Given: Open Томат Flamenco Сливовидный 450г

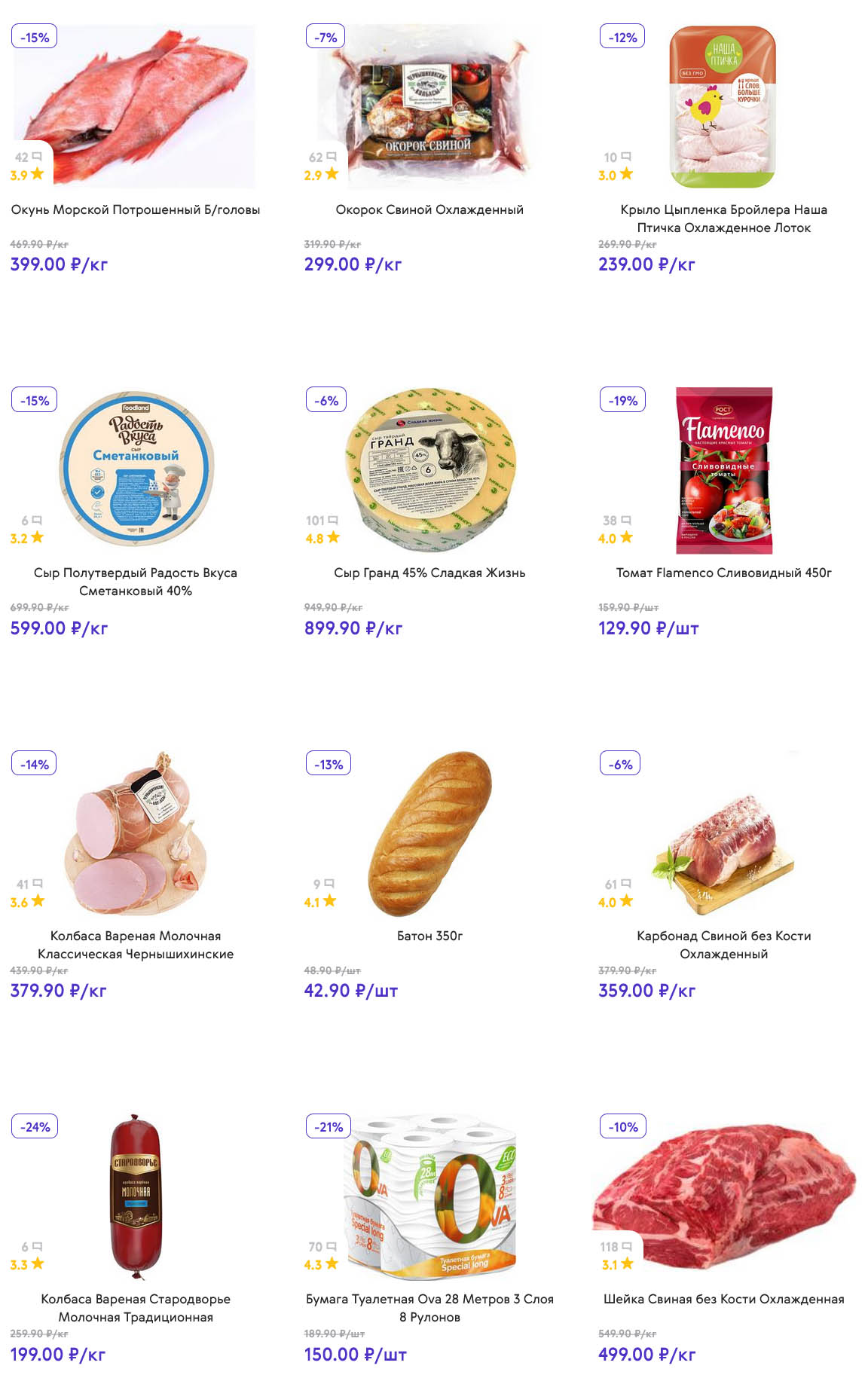Looking at the screenshot, I should pyautogui.click(x=723, y=573).
